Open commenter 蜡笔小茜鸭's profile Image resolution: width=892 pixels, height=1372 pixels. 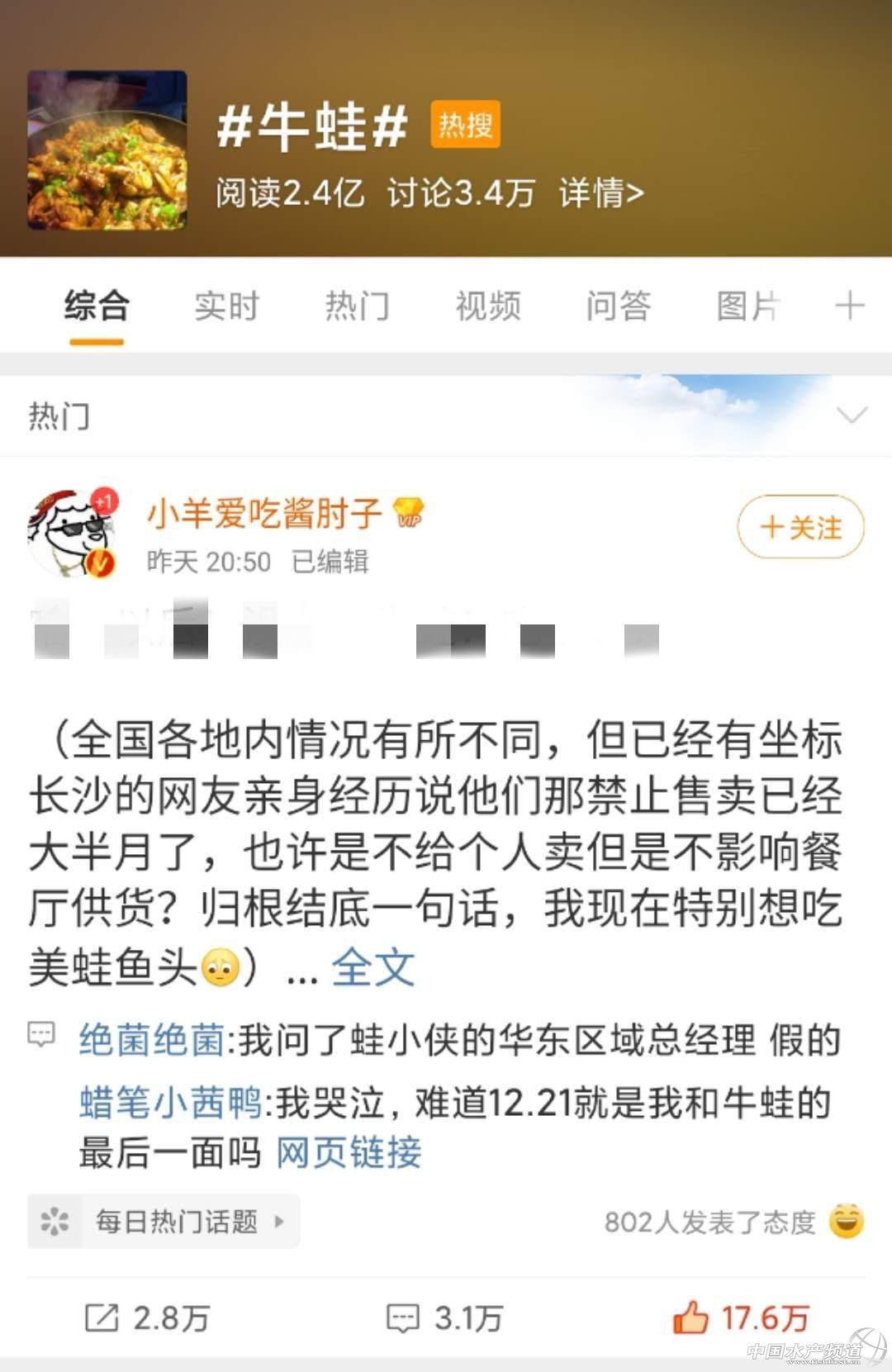170,1103
